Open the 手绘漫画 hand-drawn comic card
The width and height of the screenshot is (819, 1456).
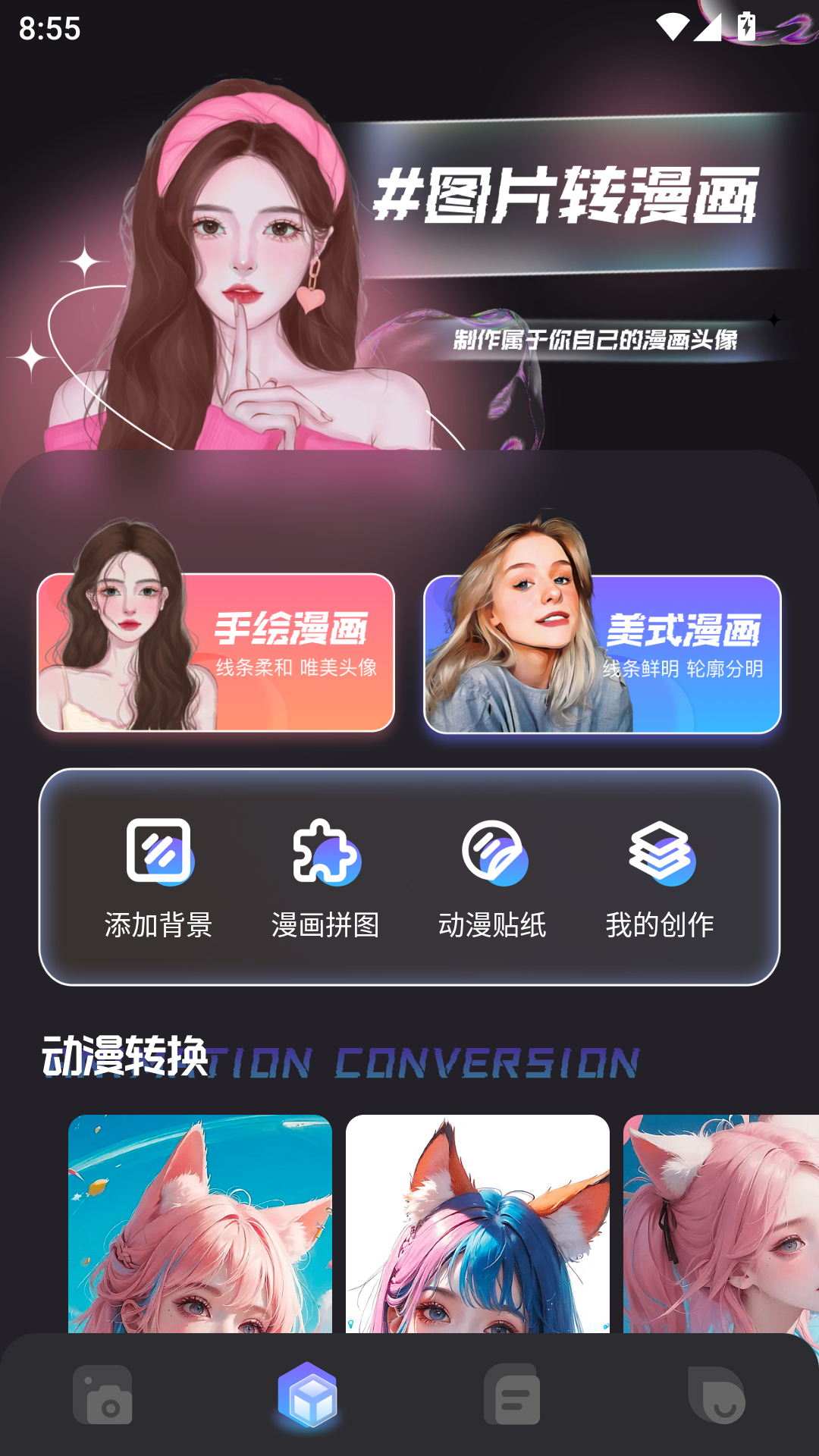pyautogui.click(x=215, y=652)
